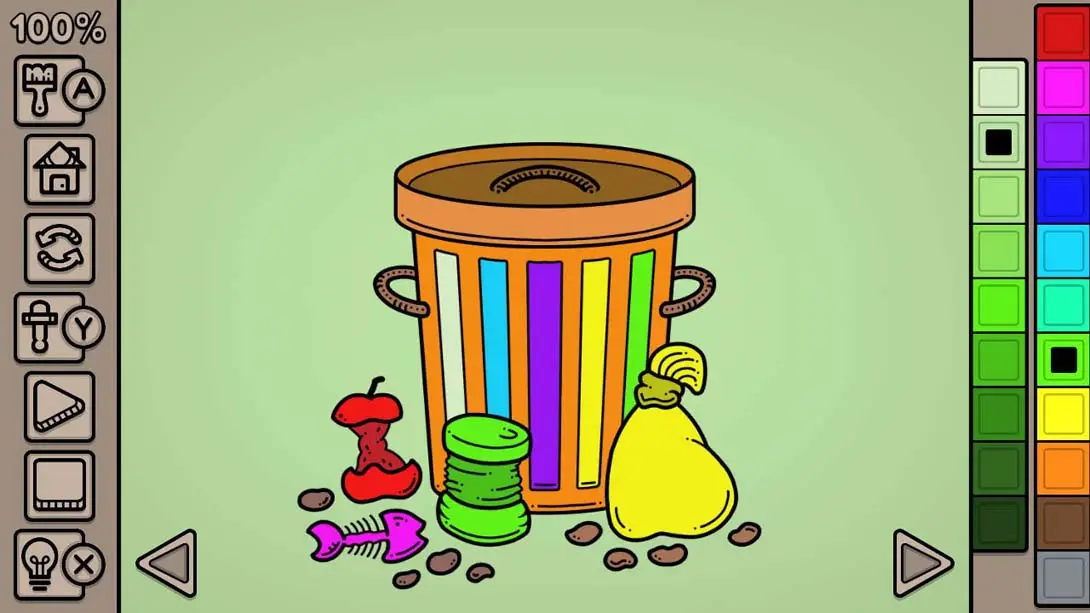Select the dark blue color swatch
The height and width of the screenshot is (613, 1090).
coord(1062,196)
